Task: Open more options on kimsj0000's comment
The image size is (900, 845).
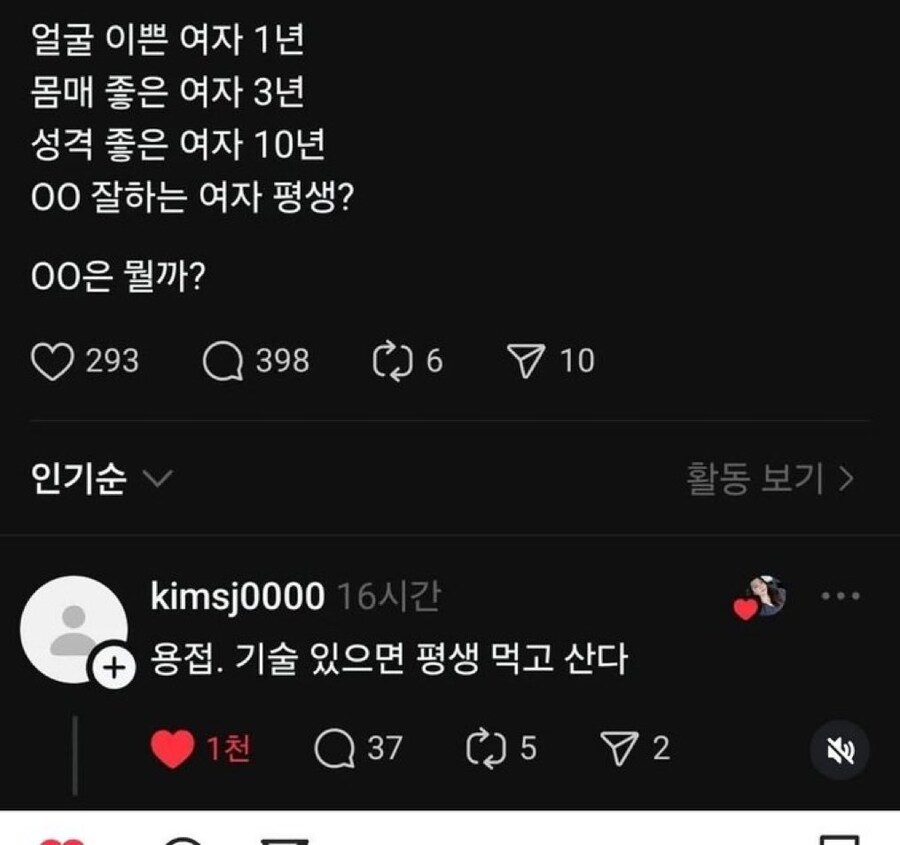Action: (x=840, y=596)
